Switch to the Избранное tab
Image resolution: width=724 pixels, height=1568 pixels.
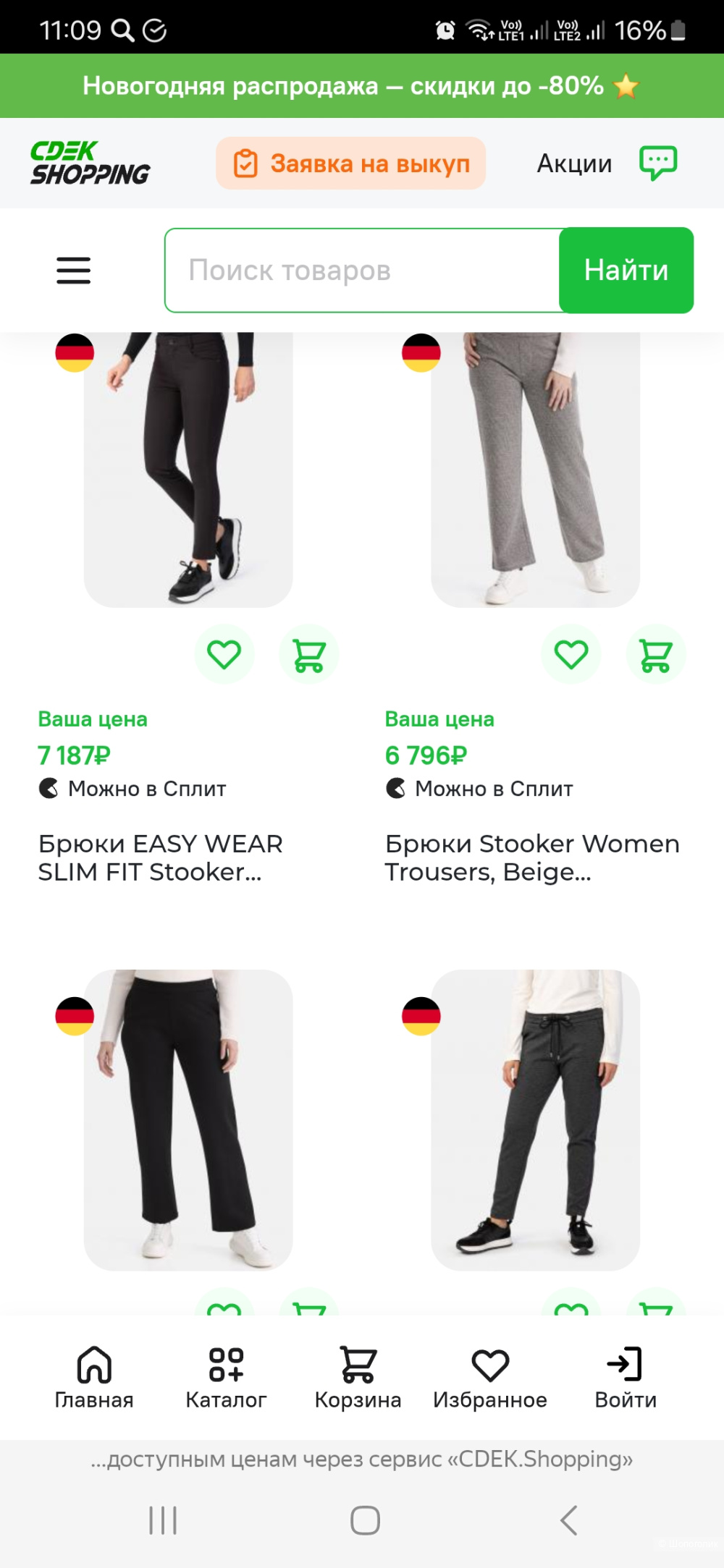tap(490, 1378)
